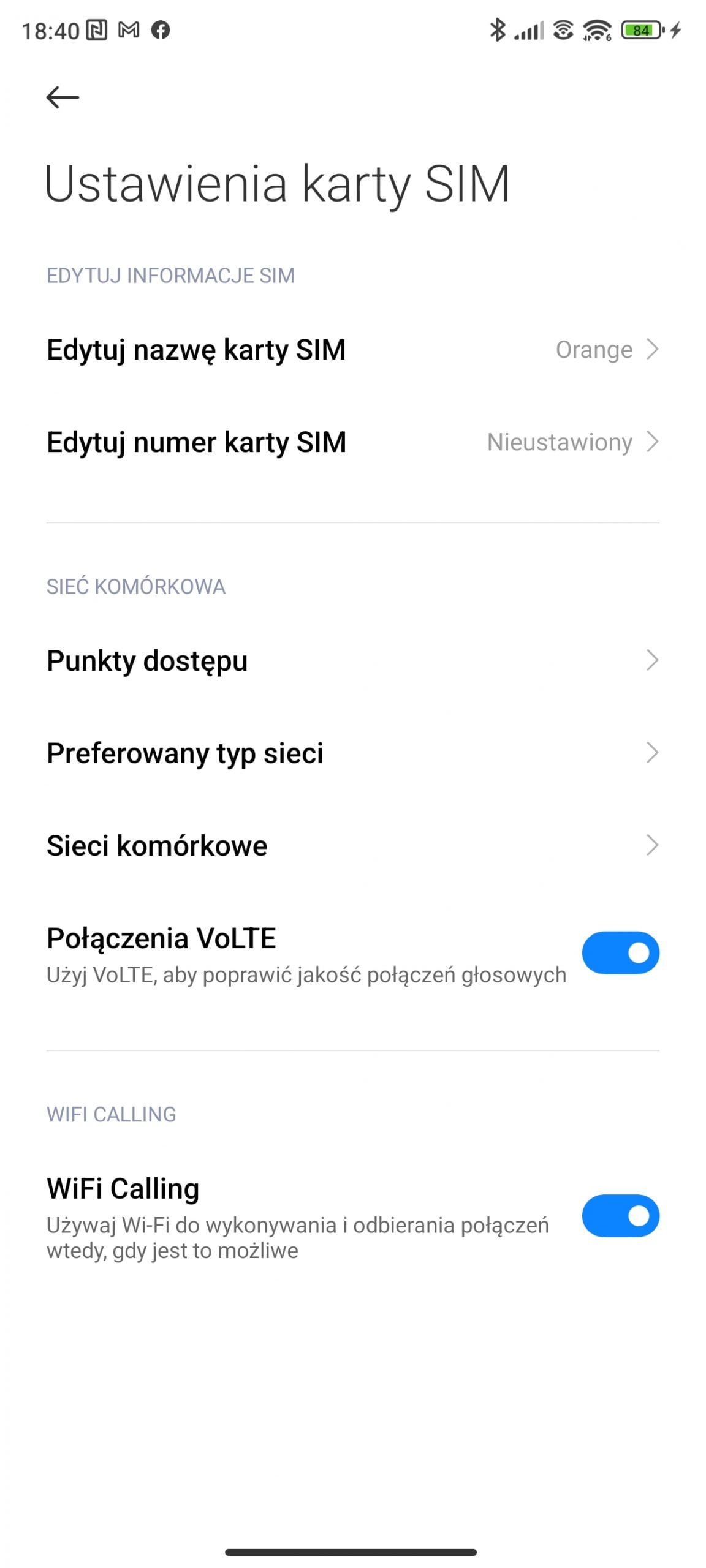Disable the Połączenia VoLTE switch

[620, 952]
